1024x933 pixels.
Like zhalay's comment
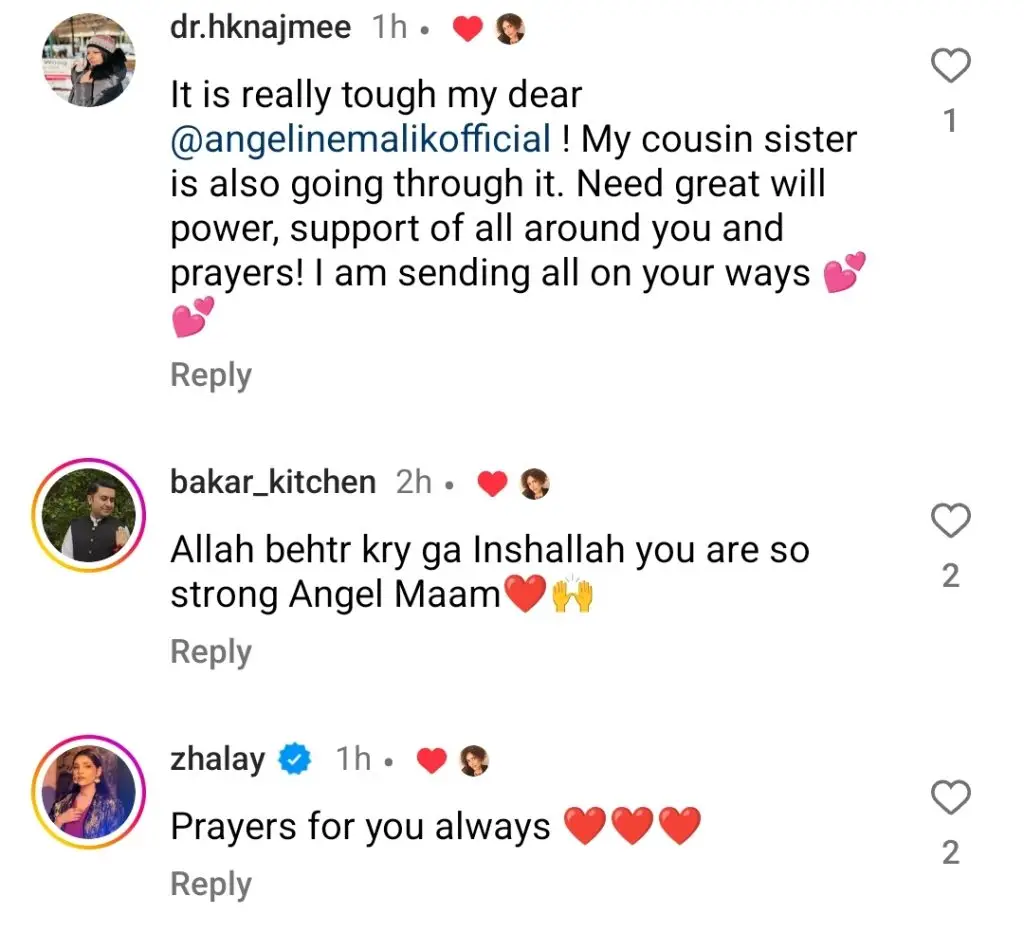coord(950,797)
